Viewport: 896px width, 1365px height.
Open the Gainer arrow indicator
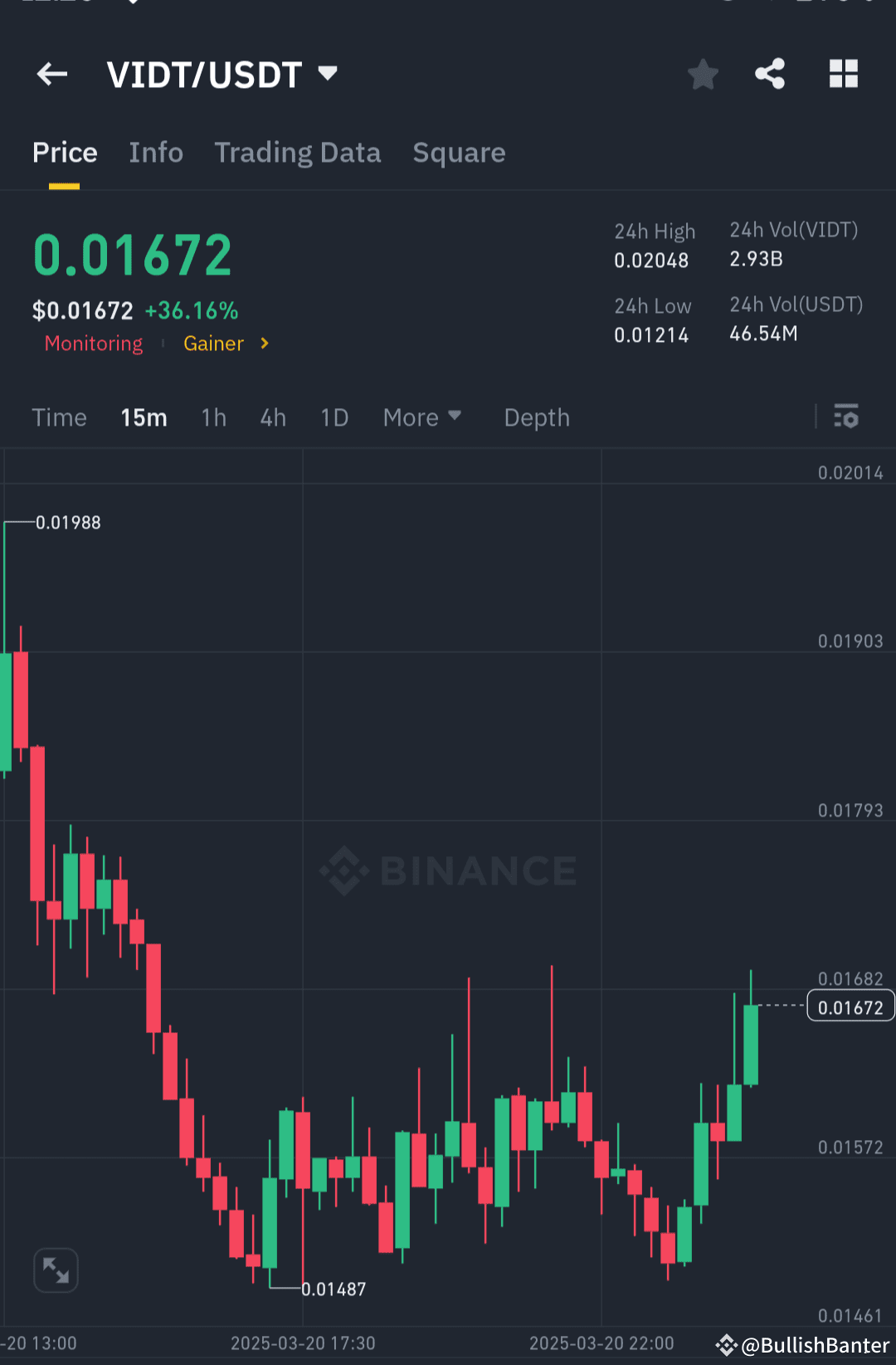tap(264, 343)
